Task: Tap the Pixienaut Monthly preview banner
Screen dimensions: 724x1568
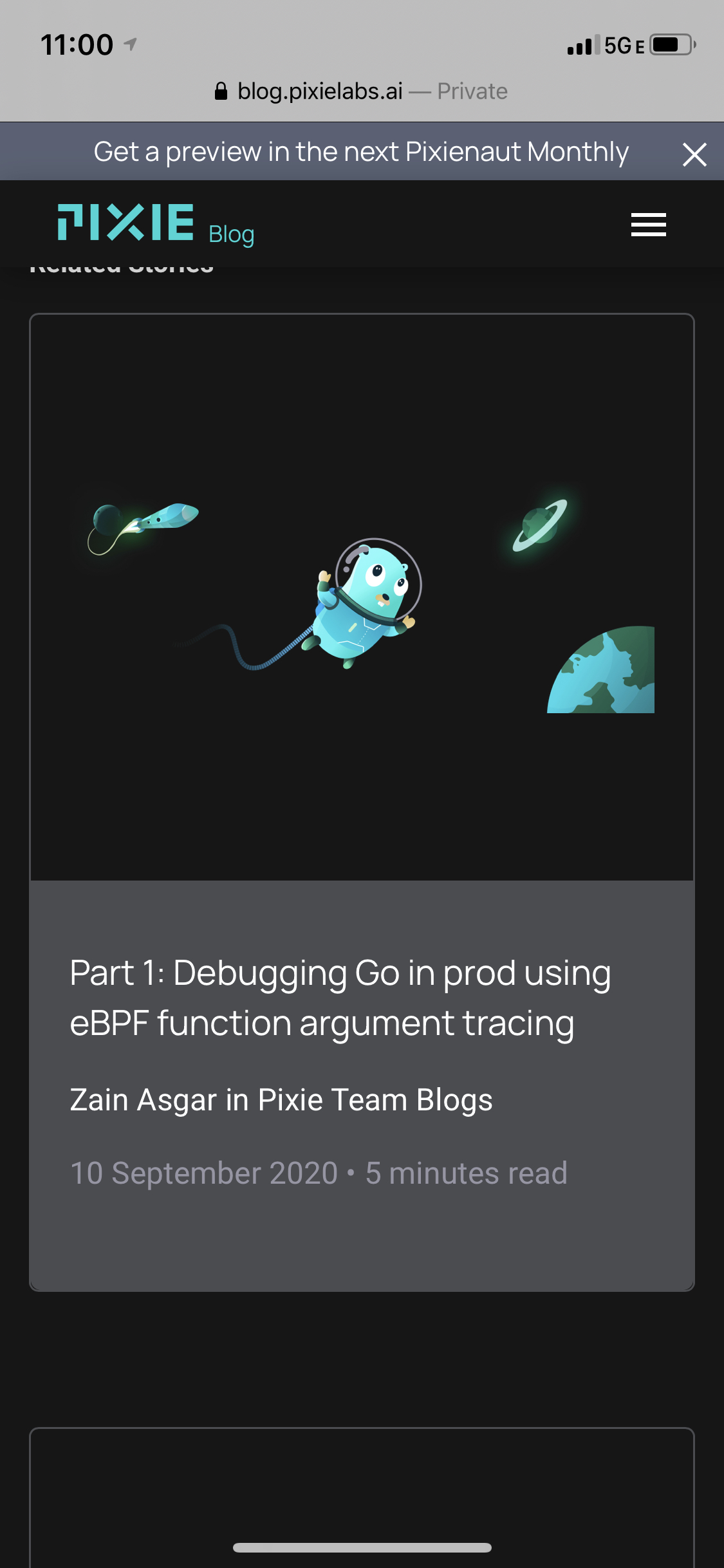Action: 360,153
